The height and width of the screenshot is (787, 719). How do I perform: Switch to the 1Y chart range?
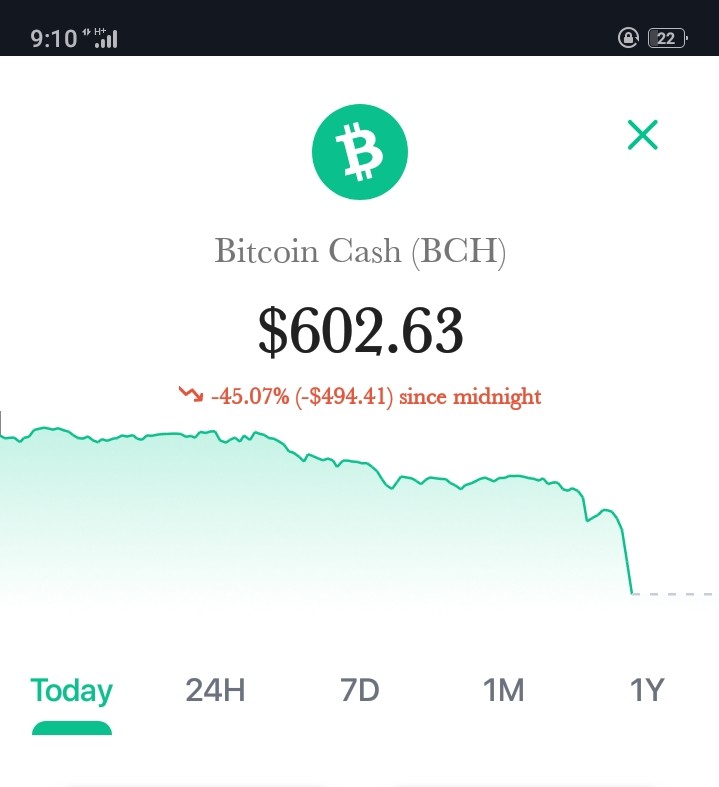click(x=647, y=690)
